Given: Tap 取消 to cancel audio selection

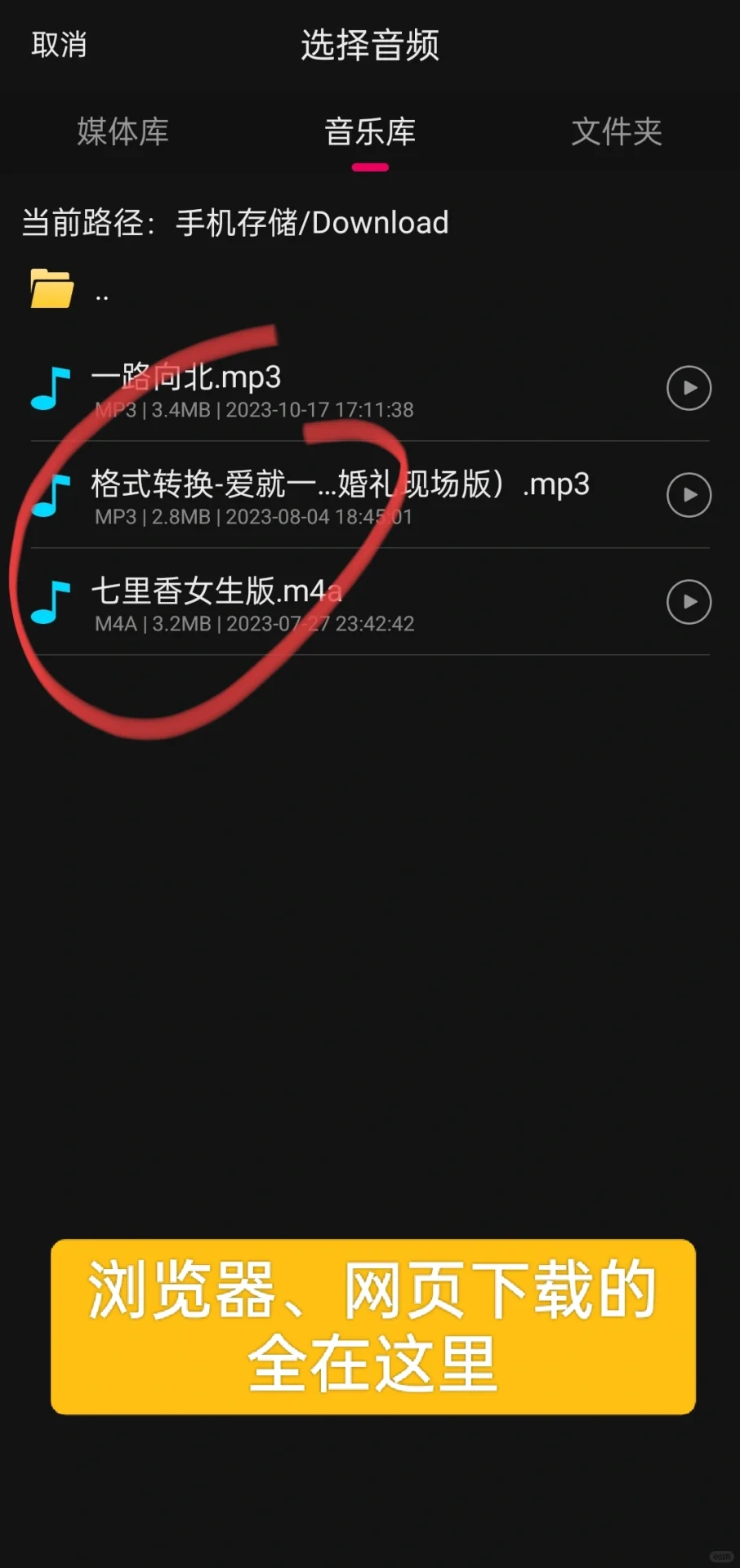Looking at the screenshot, I should 59,45.
